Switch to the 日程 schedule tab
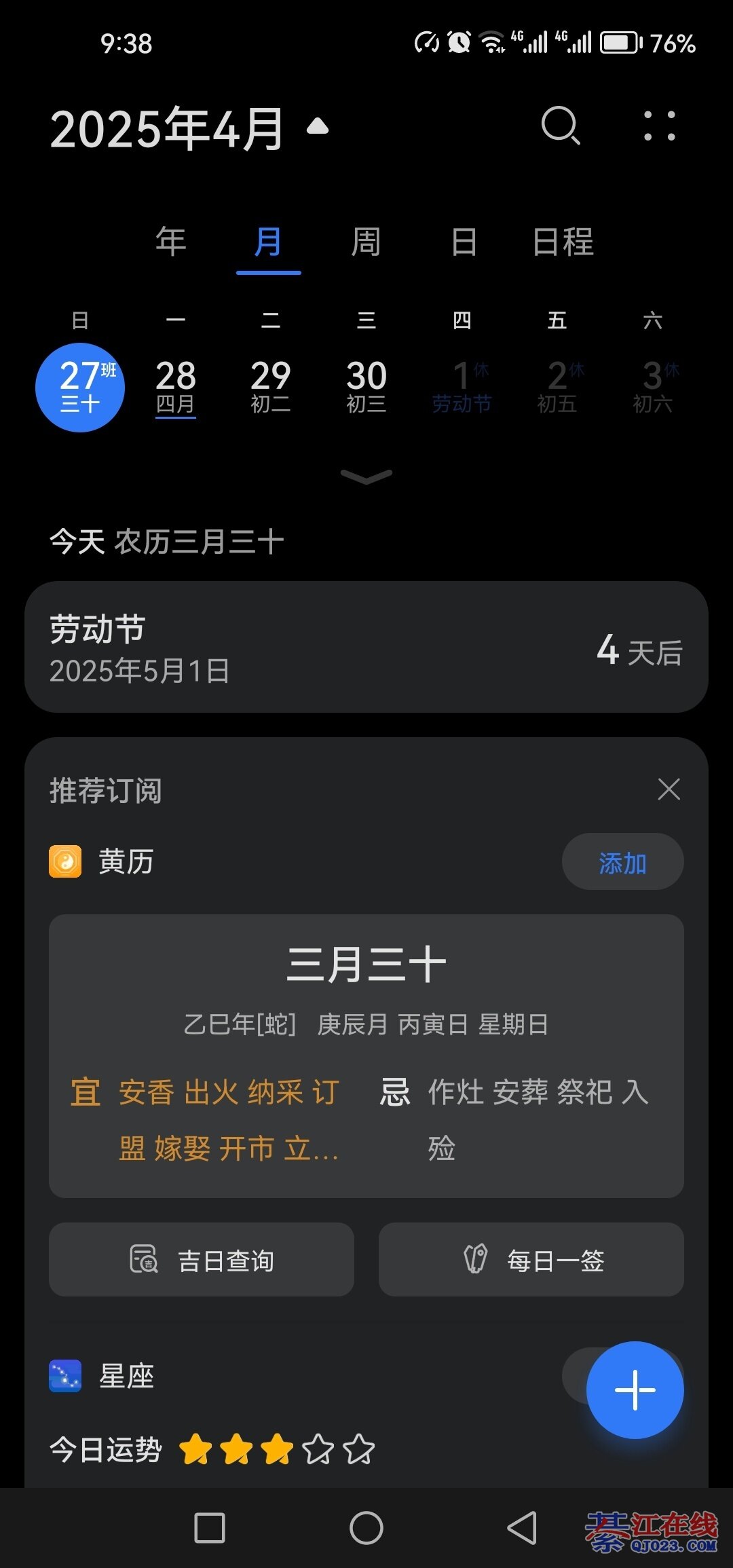This screenshot has width=733, height=1568. point(563,242)
